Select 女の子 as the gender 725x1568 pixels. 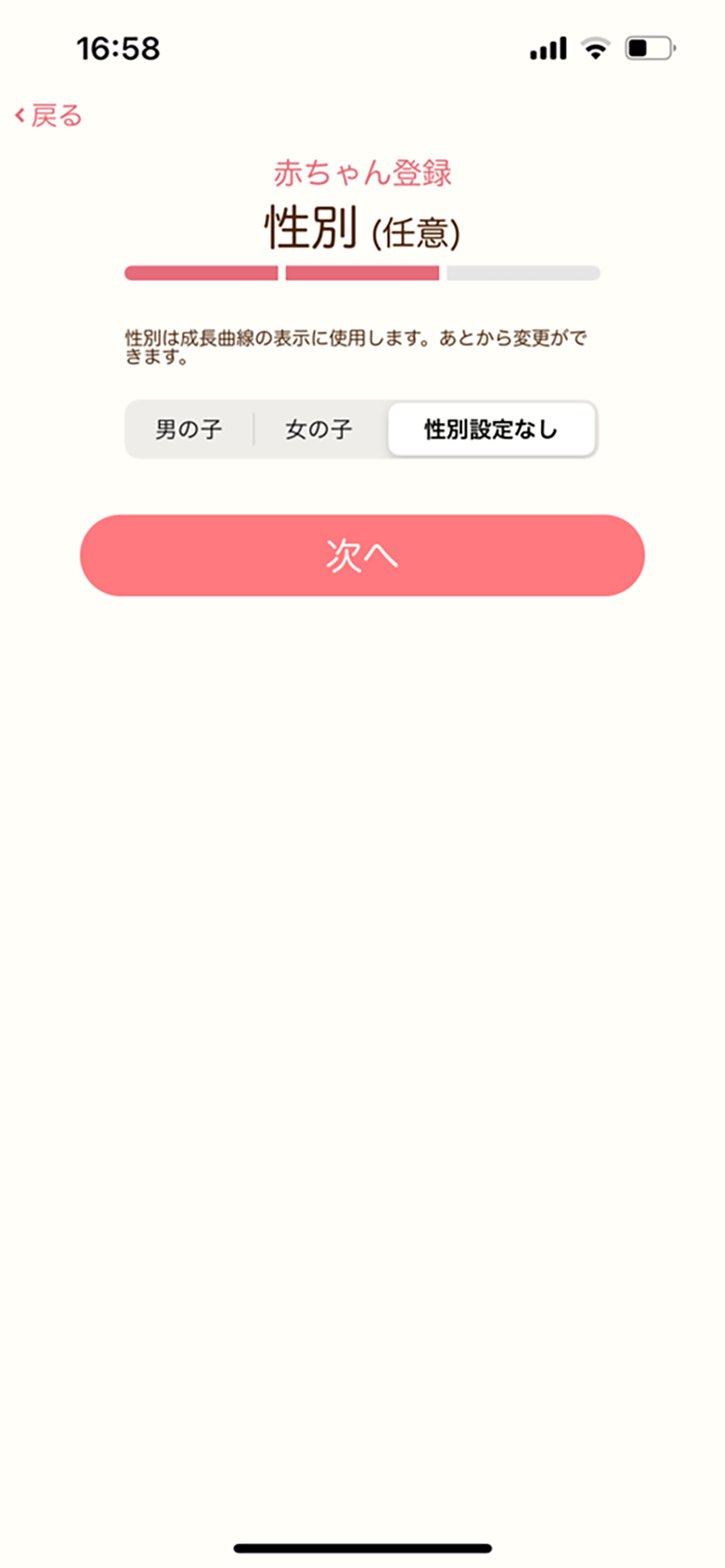[319, 429]
